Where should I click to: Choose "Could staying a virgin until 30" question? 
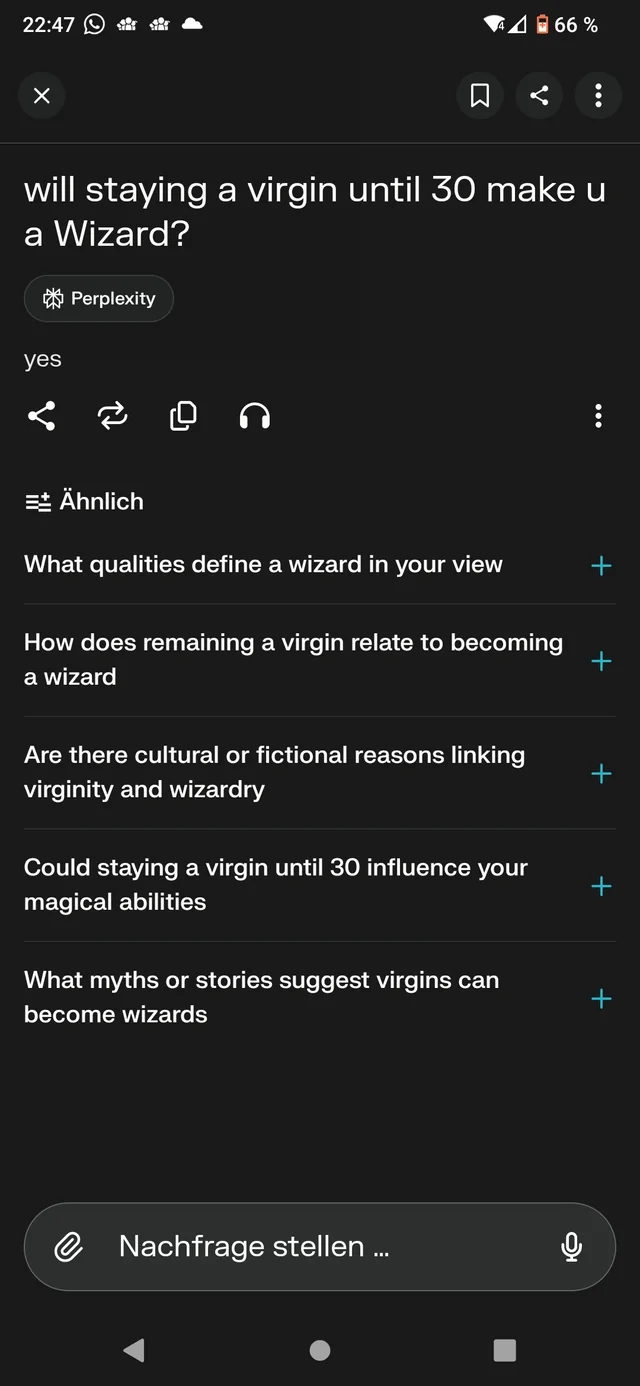320,885
